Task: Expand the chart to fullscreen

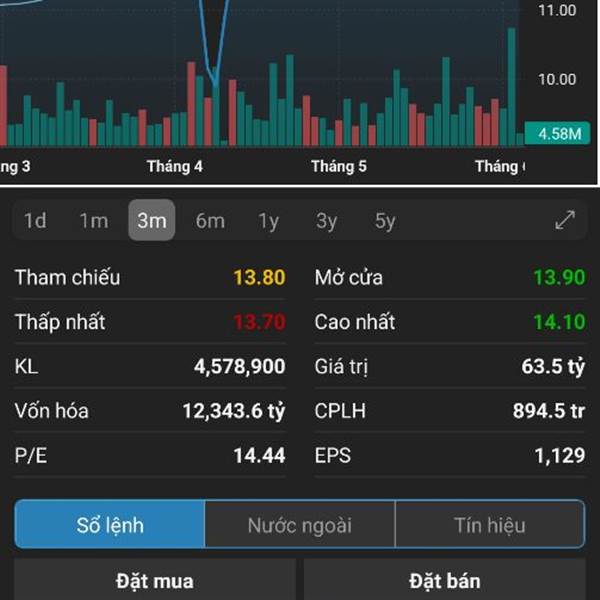Action: point(565,221)
